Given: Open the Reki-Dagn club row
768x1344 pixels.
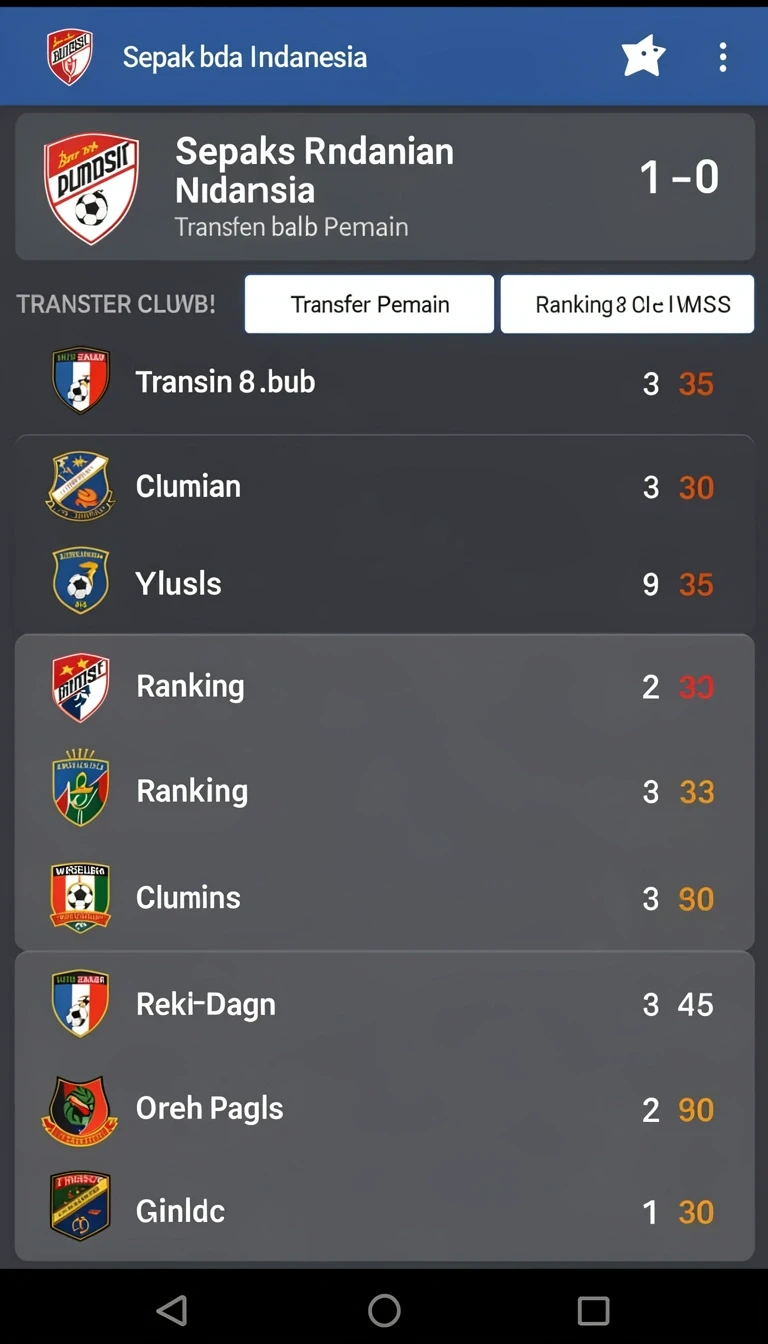Looking at the screenshot, I should [x=385, y=1004].
